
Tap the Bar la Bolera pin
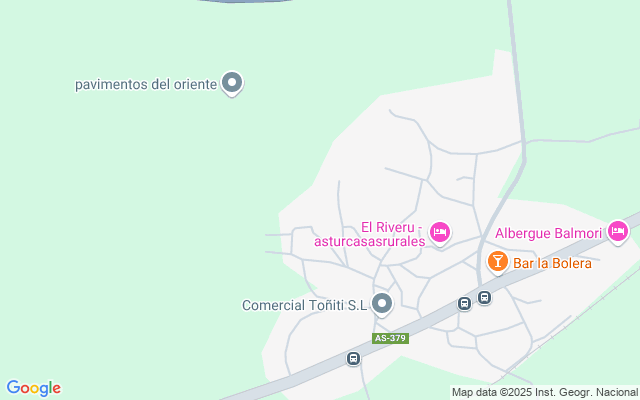(x=497, y=262)
